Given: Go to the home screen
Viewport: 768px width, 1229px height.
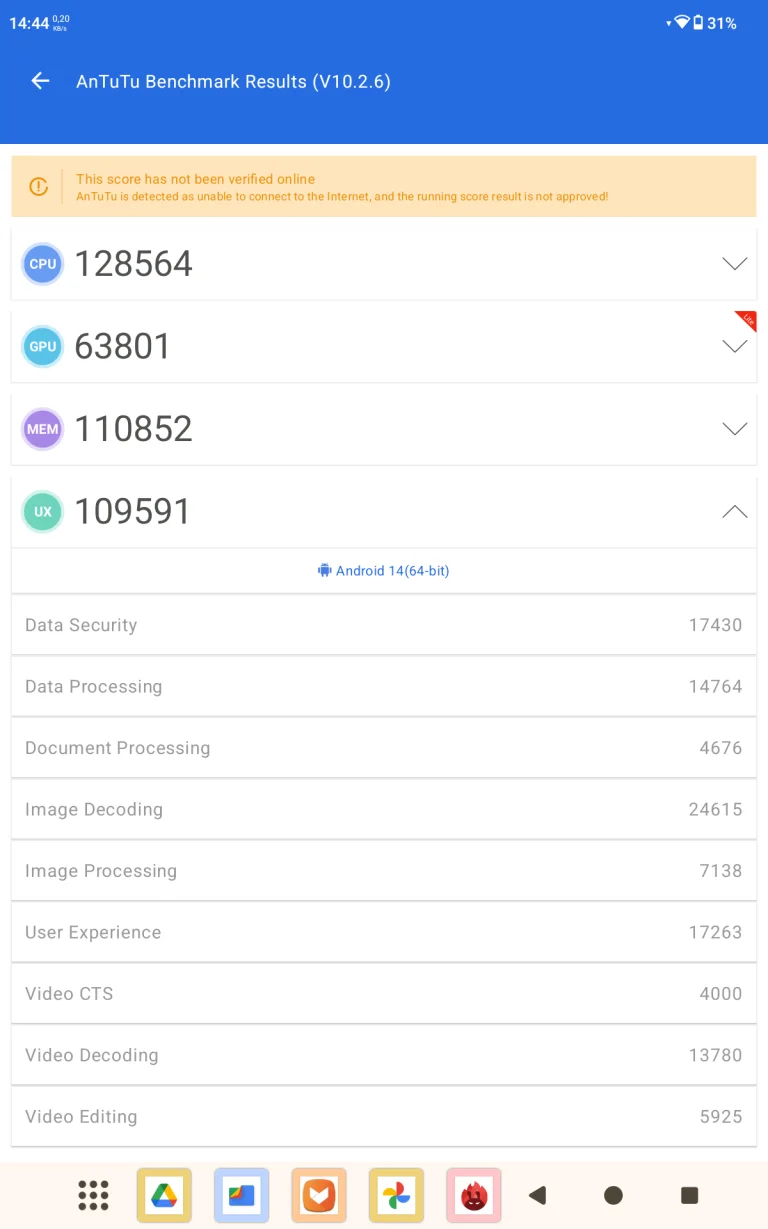Looking at the screenshot, I should tap(614, 1195).
